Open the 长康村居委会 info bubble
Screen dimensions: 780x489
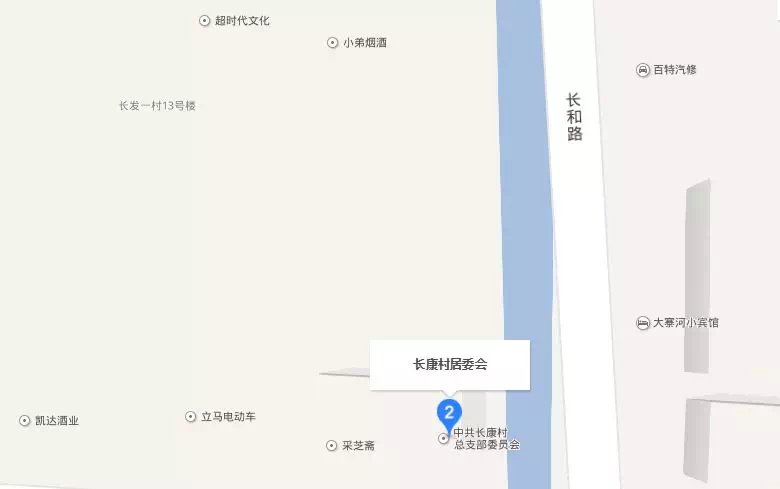point(450,364)
